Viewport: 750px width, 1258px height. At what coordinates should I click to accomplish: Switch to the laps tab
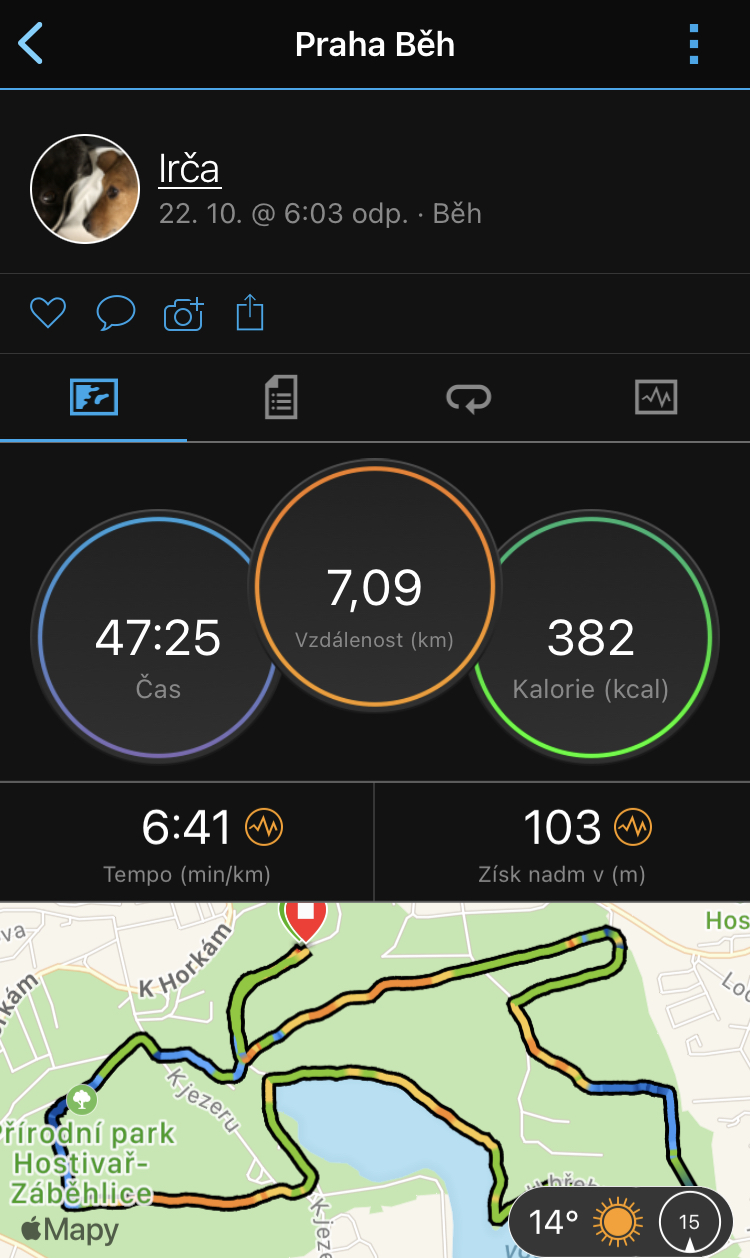tap(468, 398)
